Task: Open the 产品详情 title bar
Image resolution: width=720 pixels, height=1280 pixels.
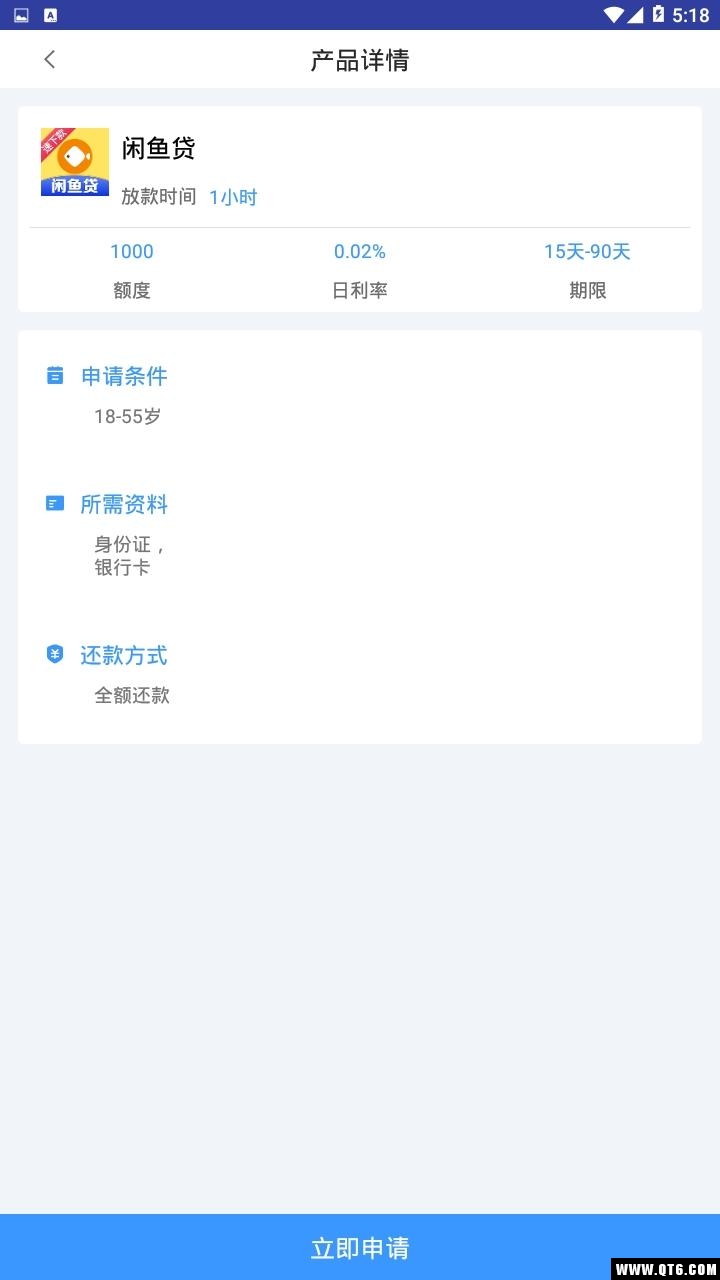Action: click(360, 59)
